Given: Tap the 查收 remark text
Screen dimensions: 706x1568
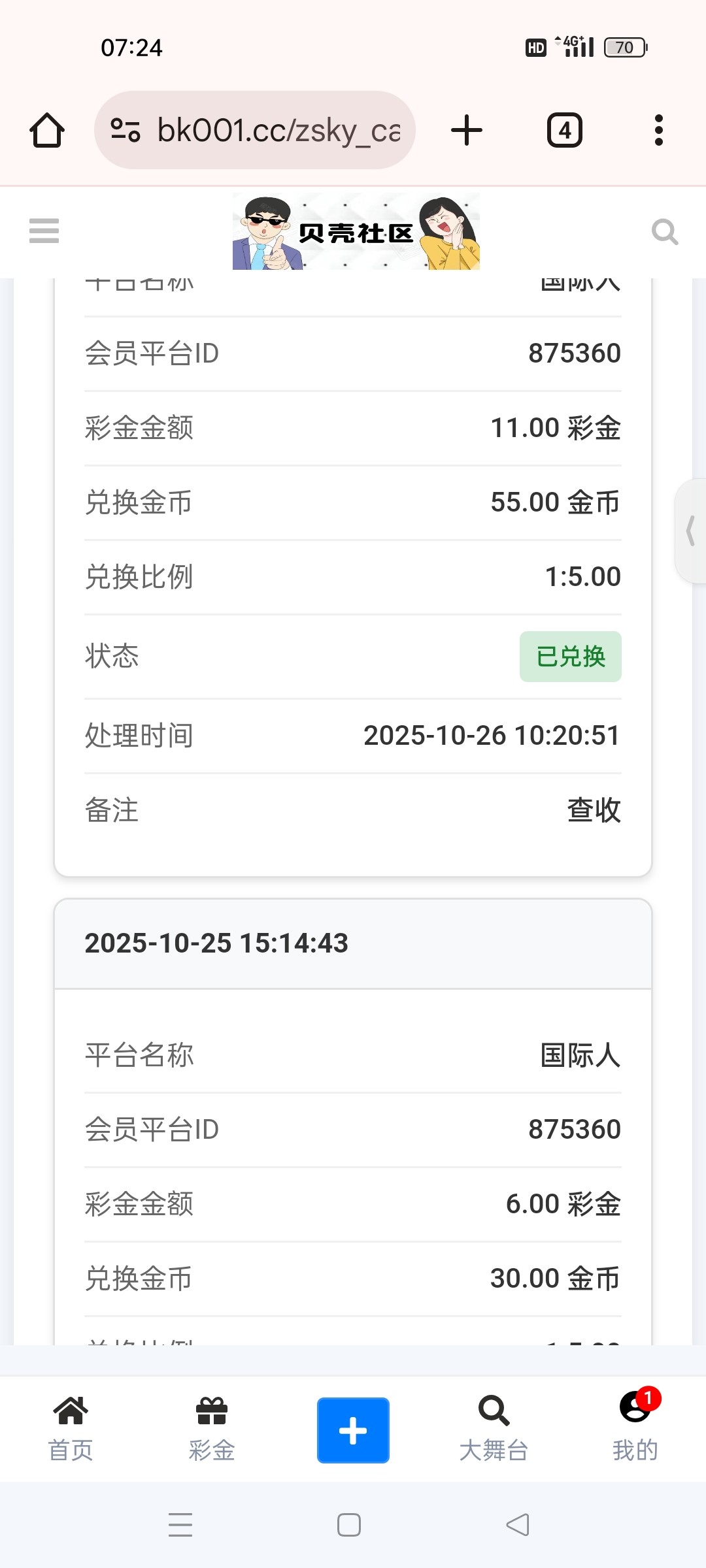Looking at the screenshot, I should coord(592,810).
